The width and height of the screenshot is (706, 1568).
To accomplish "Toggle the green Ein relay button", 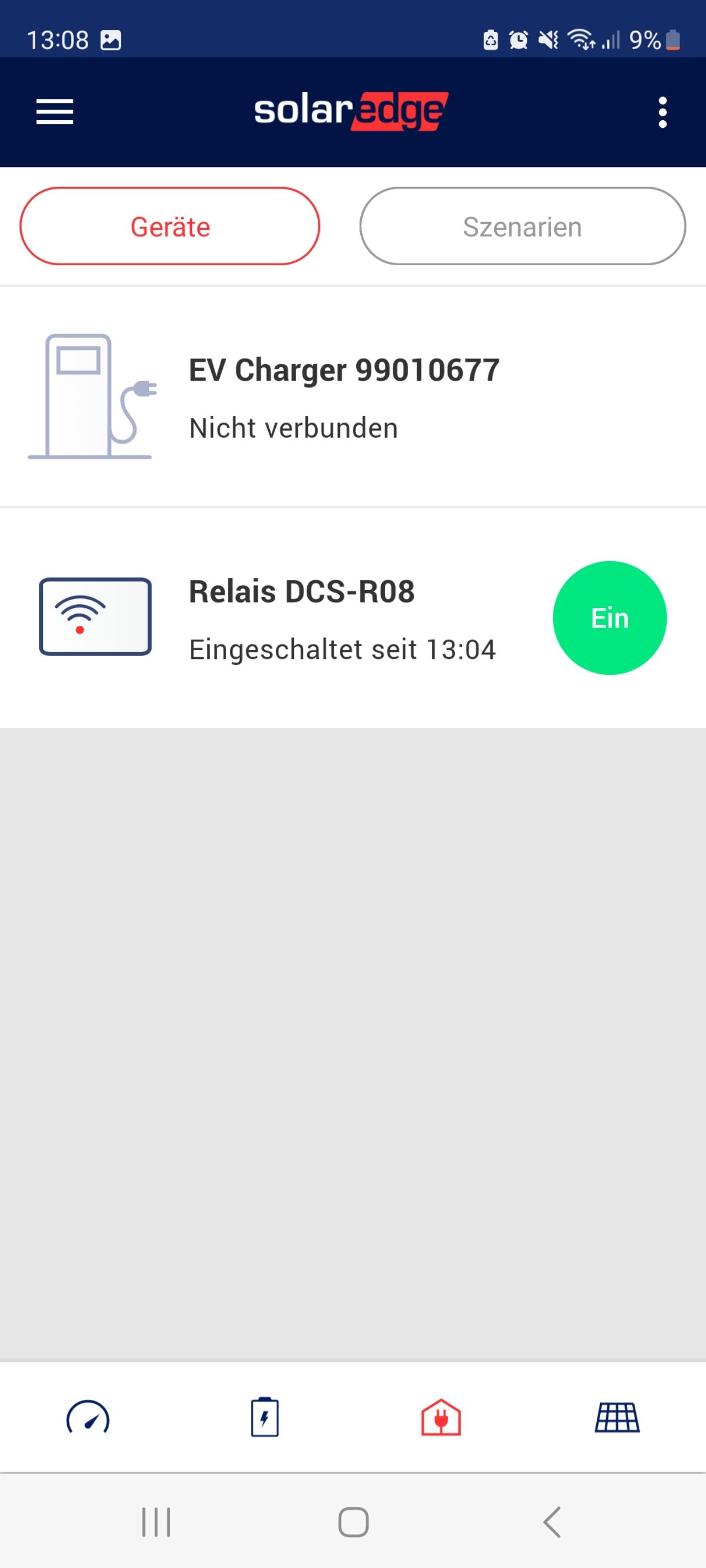I will (x=610, y=618).
